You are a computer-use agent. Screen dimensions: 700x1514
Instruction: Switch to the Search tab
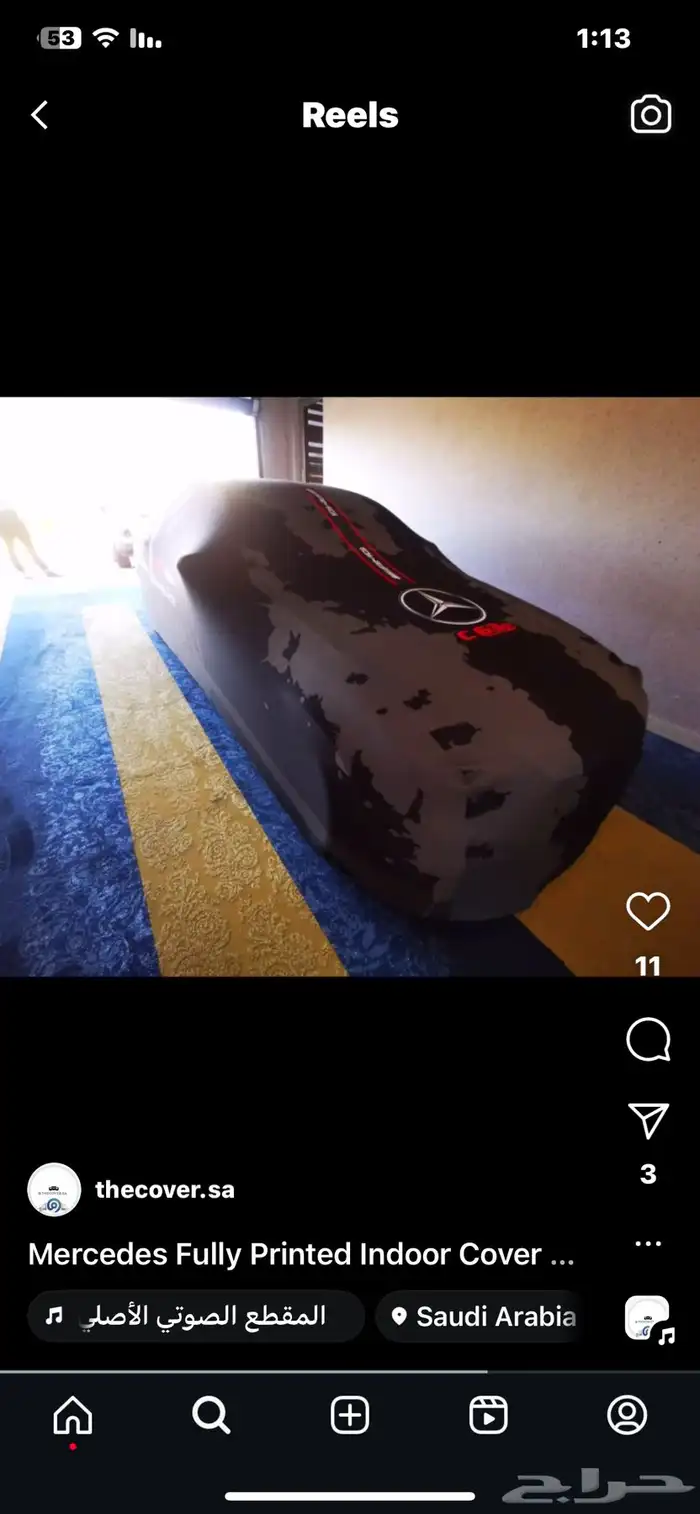[x=211, y=1416]
